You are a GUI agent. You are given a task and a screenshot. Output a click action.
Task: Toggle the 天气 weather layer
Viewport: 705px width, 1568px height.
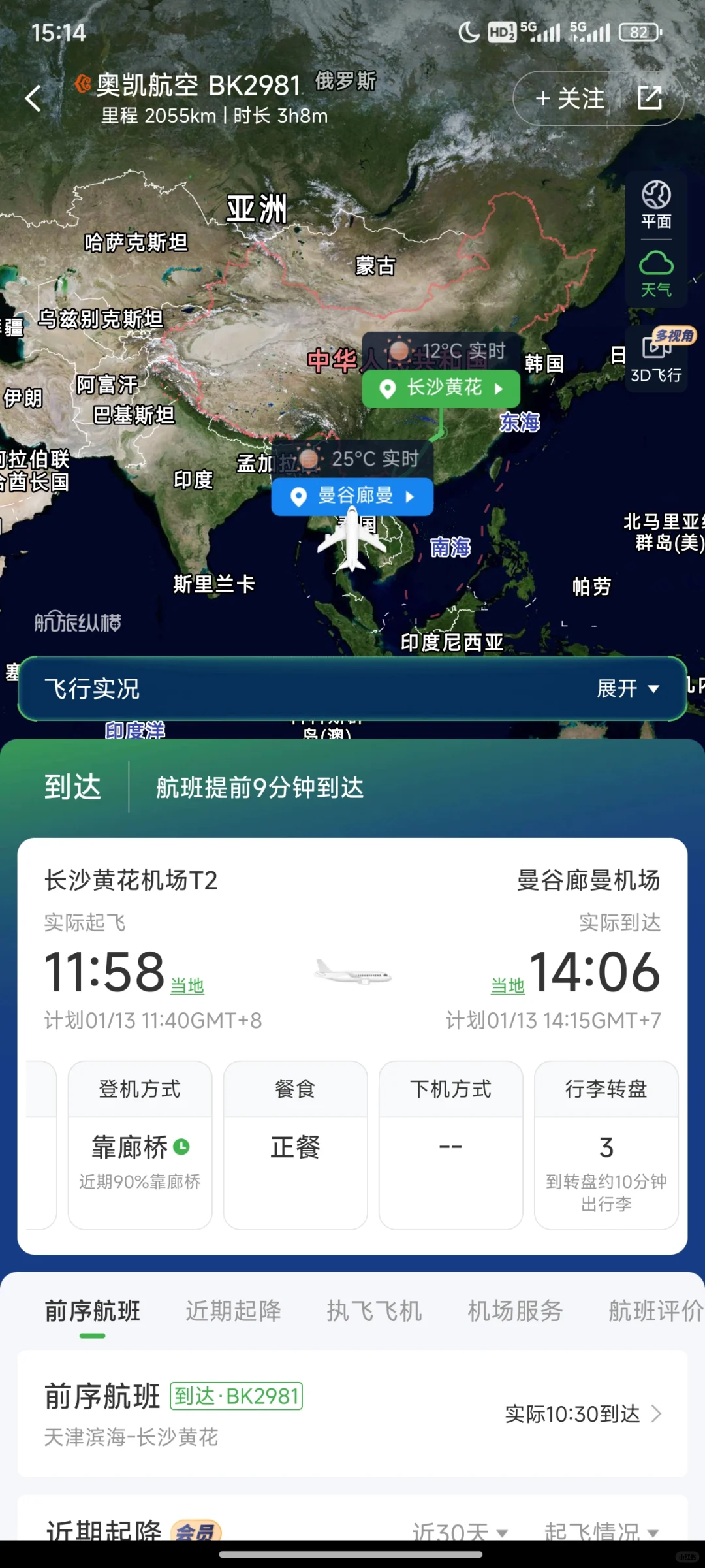click(656, 273)
